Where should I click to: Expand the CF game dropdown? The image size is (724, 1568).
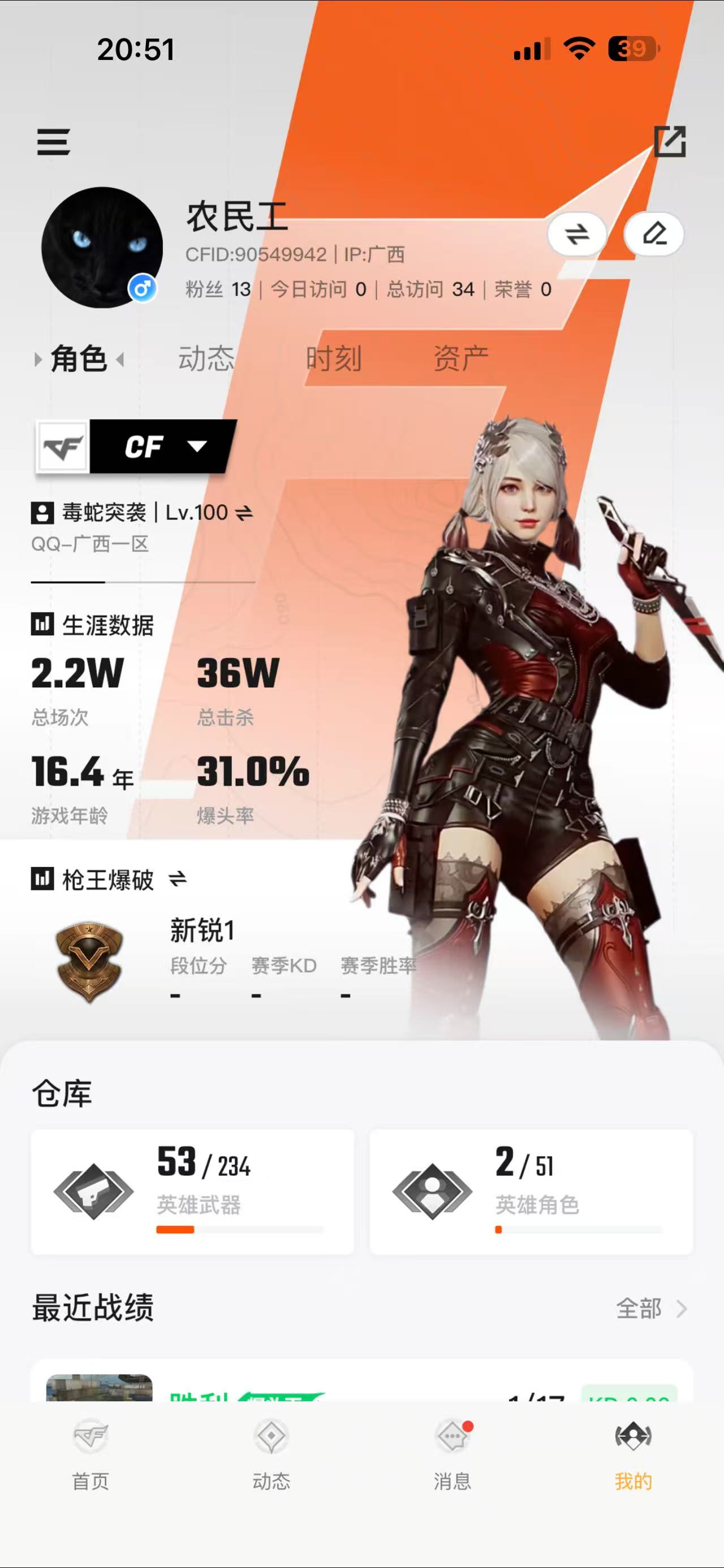pyautogui.click(x=163, y=447)
